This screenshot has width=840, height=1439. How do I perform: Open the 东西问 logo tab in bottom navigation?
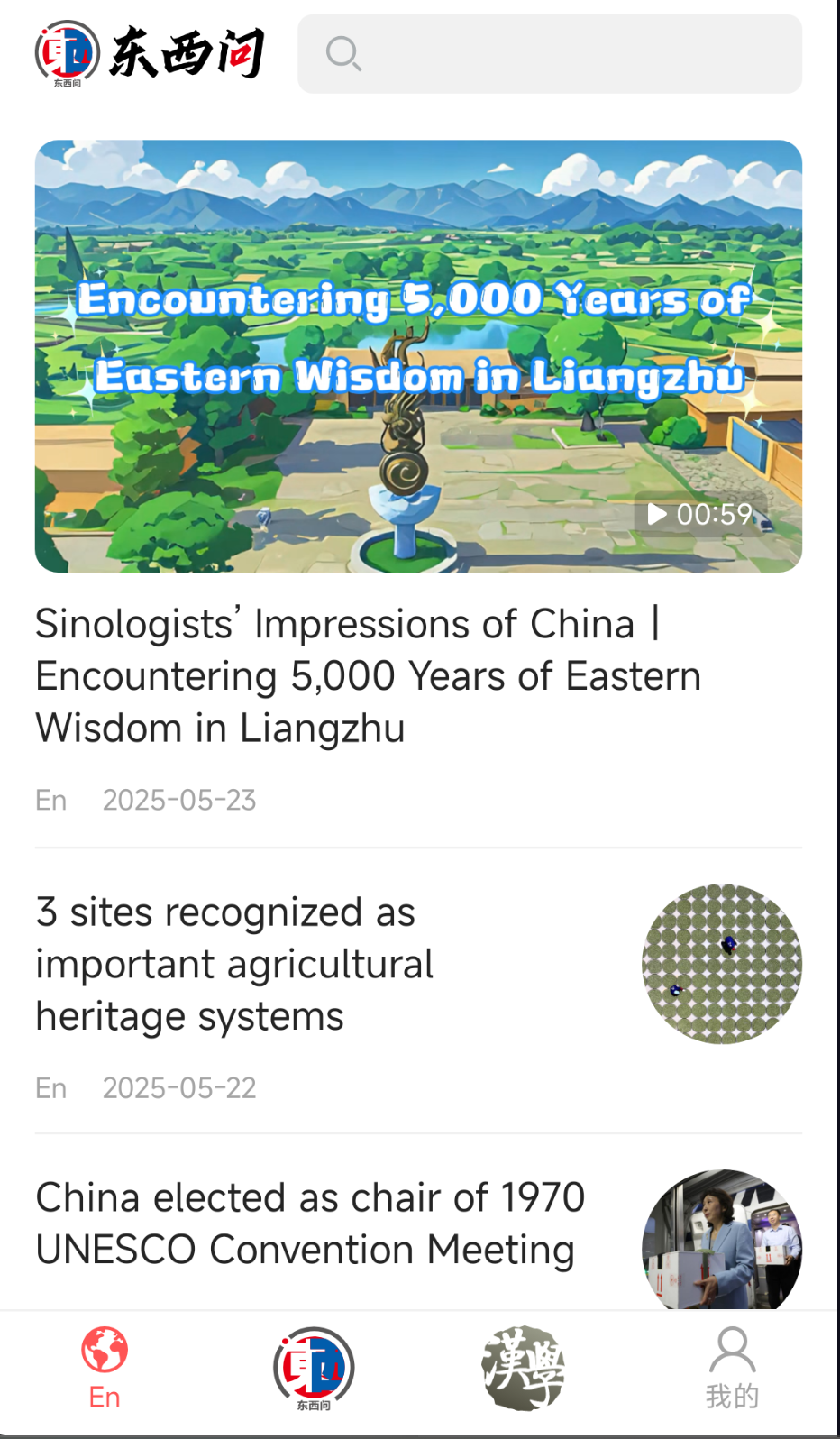pos(312,1367)
